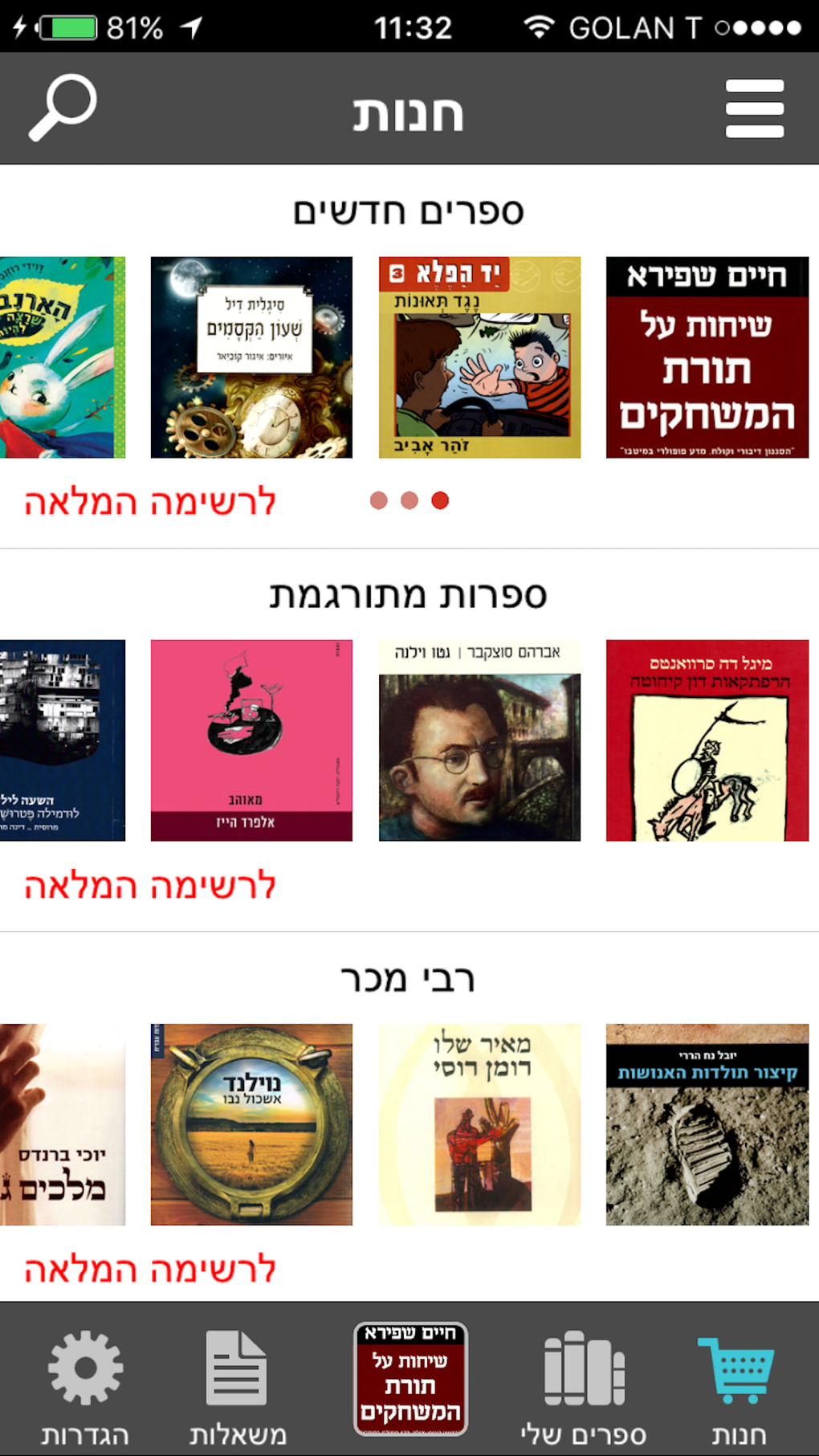Image resolution: width=819 pixels, height=1456 pixels.
Task: Open the hamburger menu
Action: (x=754, y=108)
